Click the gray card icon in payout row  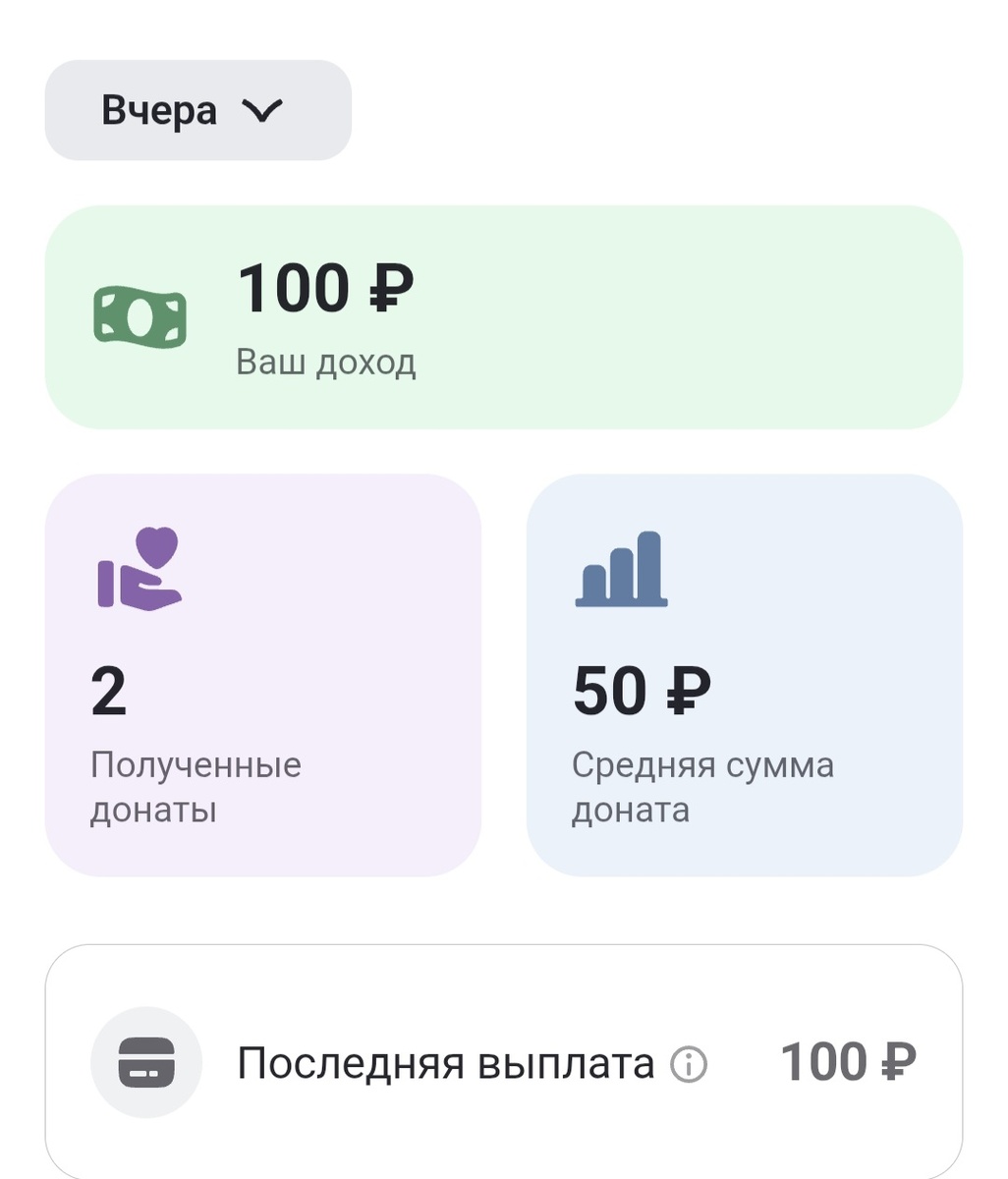point(145,1062)
